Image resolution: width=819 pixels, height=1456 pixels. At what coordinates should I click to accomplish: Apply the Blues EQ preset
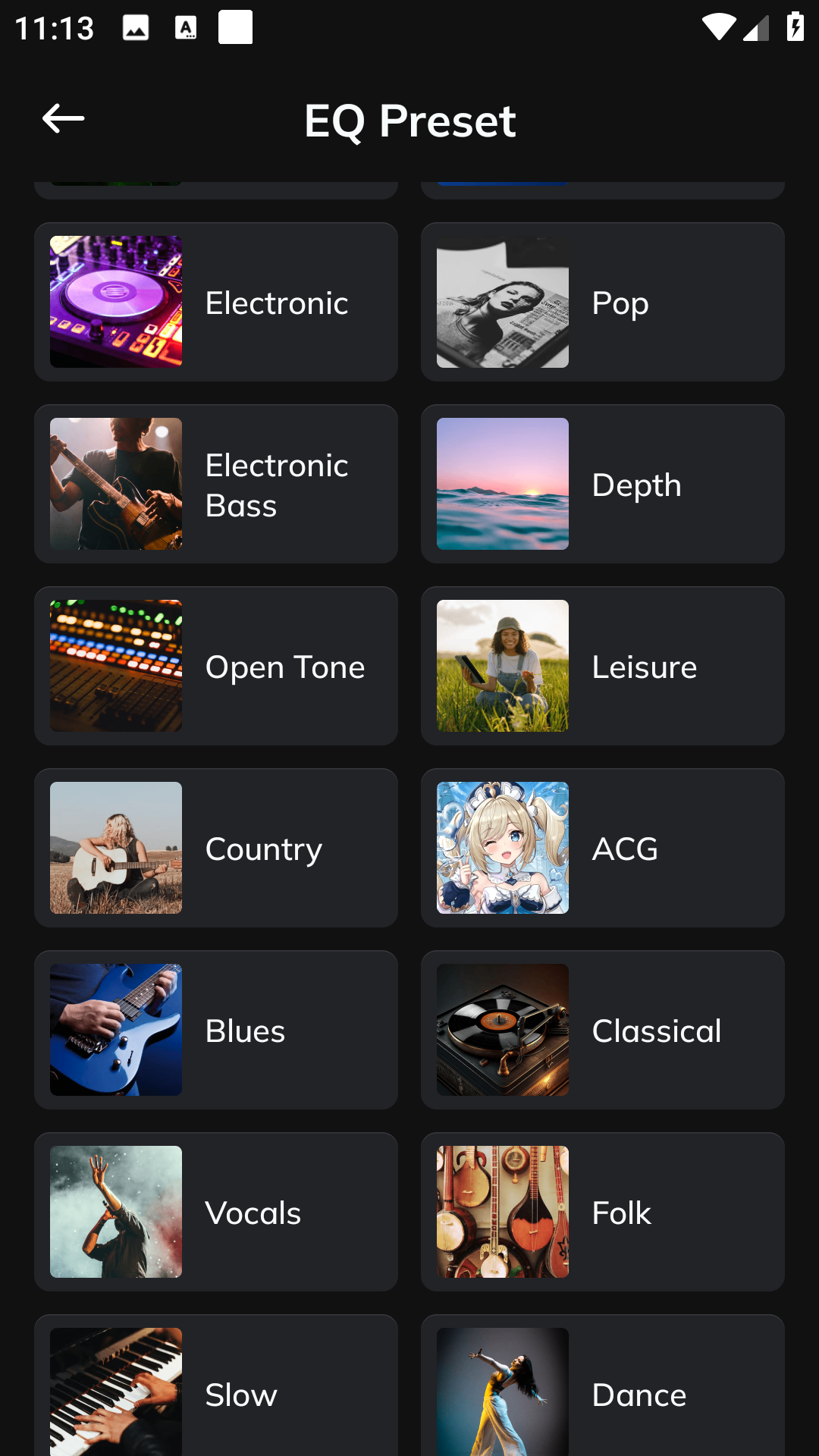coord(216,1030)
